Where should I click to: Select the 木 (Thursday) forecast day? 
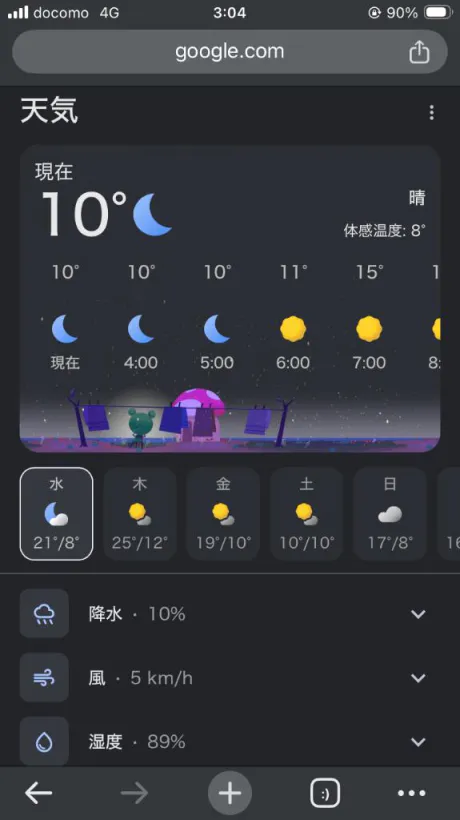pos(140,514)
